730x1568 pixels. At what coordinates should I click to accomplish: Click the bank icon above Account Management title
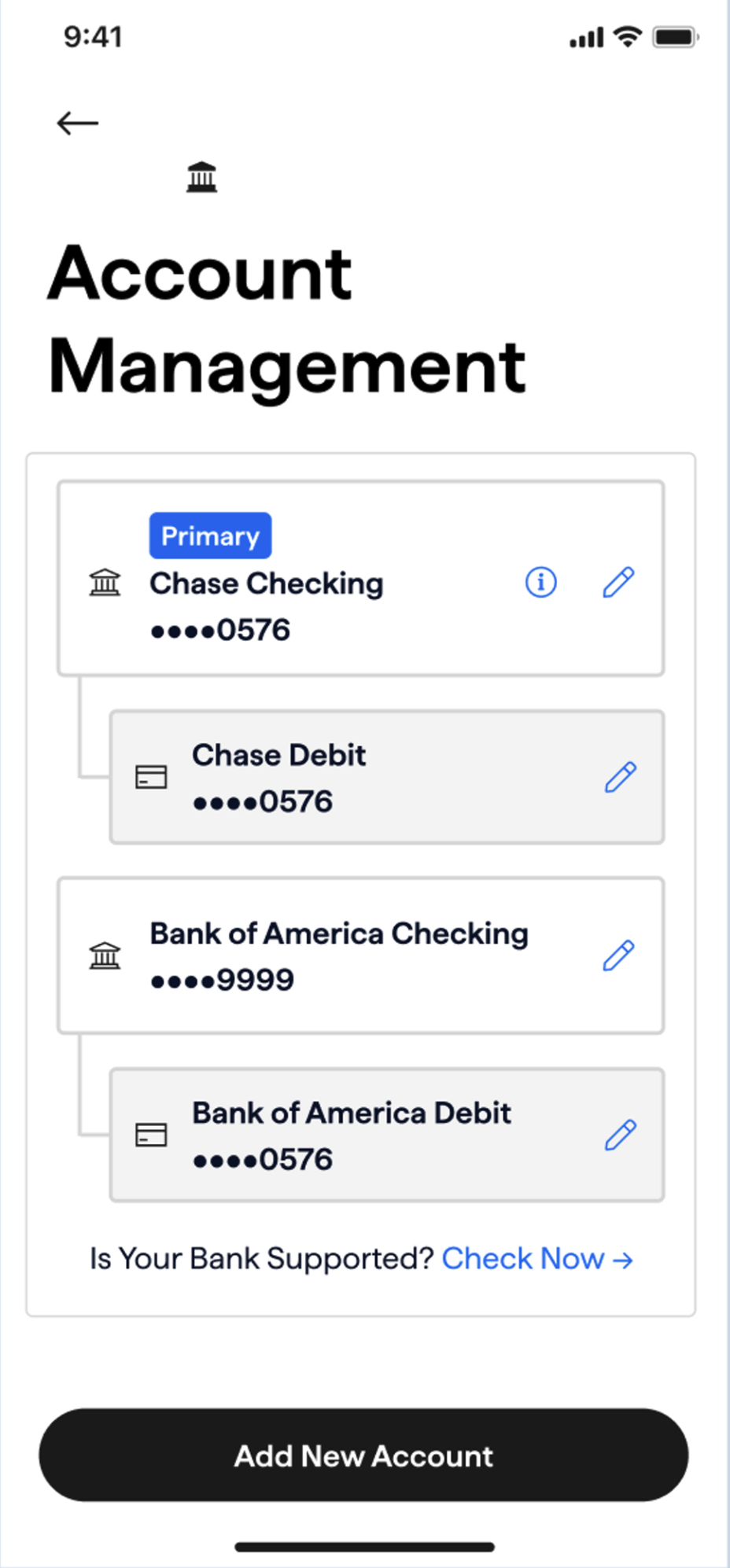coord(201,176)
